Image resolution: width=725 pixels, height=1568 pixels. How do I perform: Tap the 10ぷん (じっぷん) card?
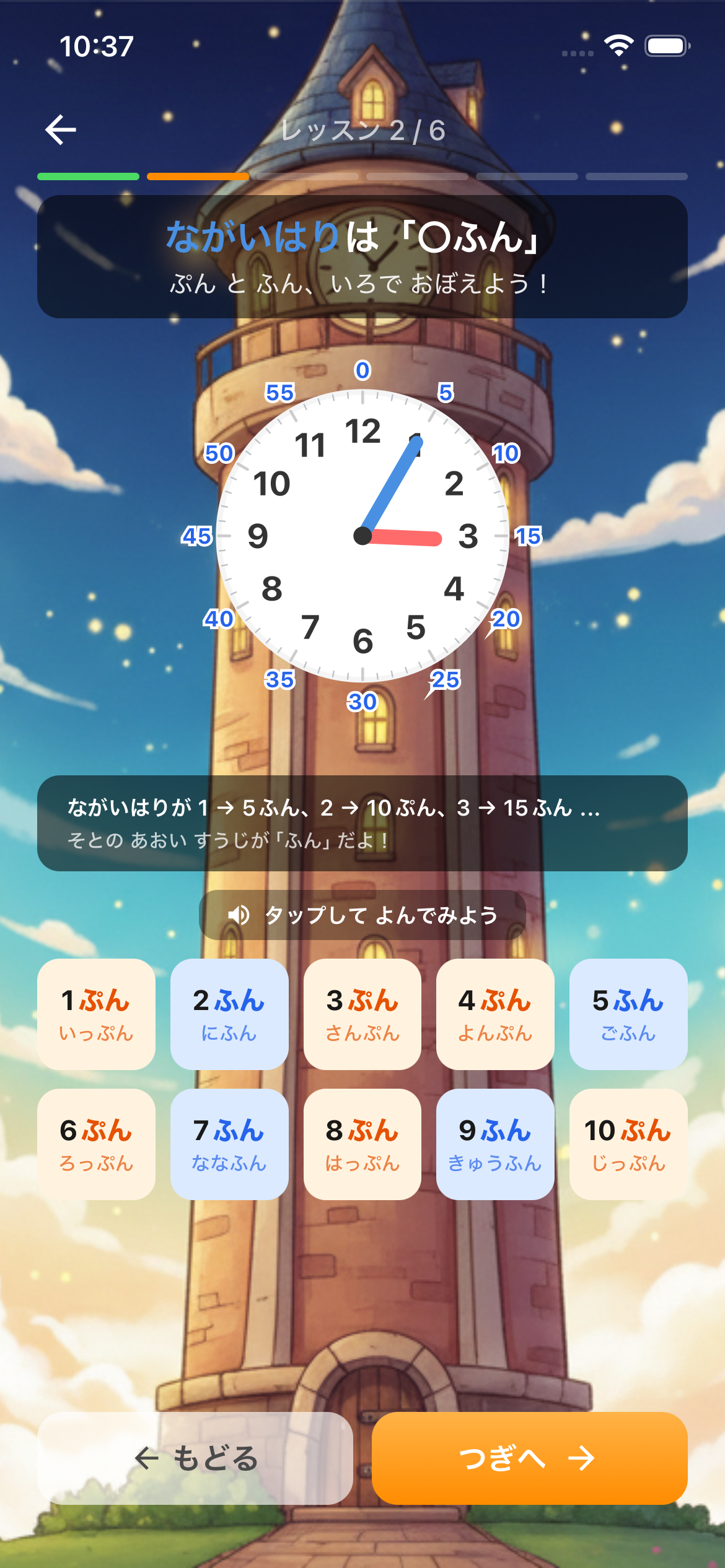point(628,1144)
